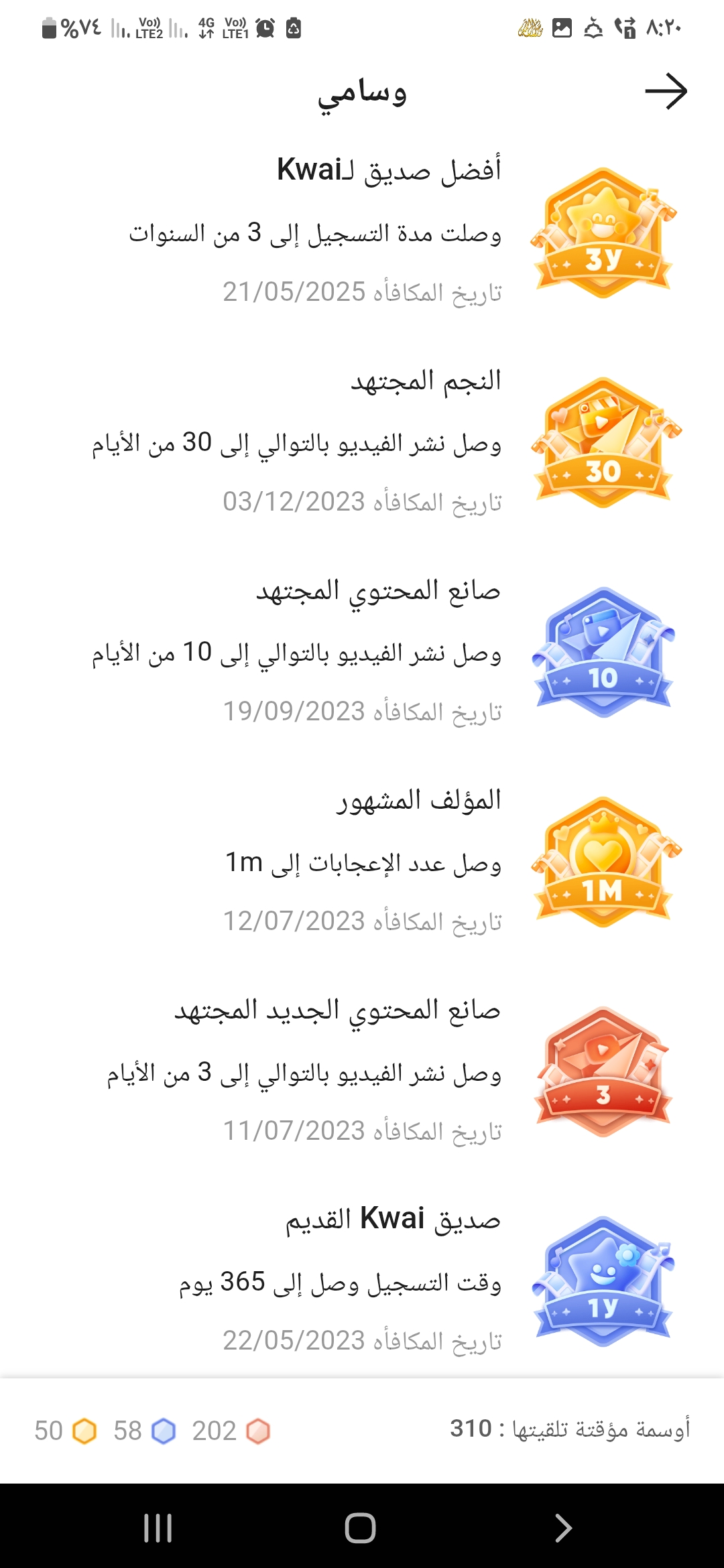Image resolution: width=724 pixels, height=1568 pixels.
Task: Open the صانع المحتوى الجديد المجتهد 3-day badge
Action: [603, 1071]
